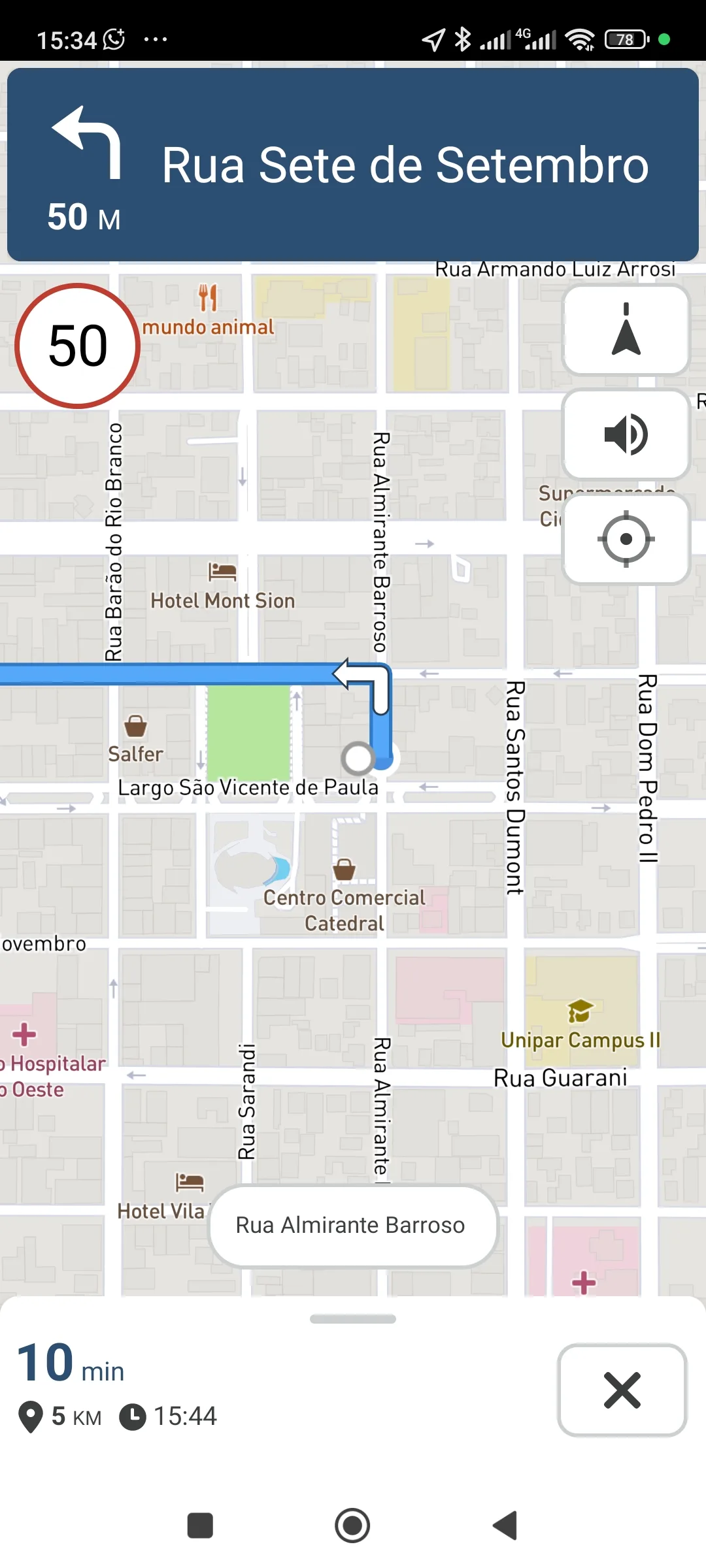The image size is (706, 1568).
Task: Select Hotel Mont Sion on the map
Action: click(x=222, y=573)
